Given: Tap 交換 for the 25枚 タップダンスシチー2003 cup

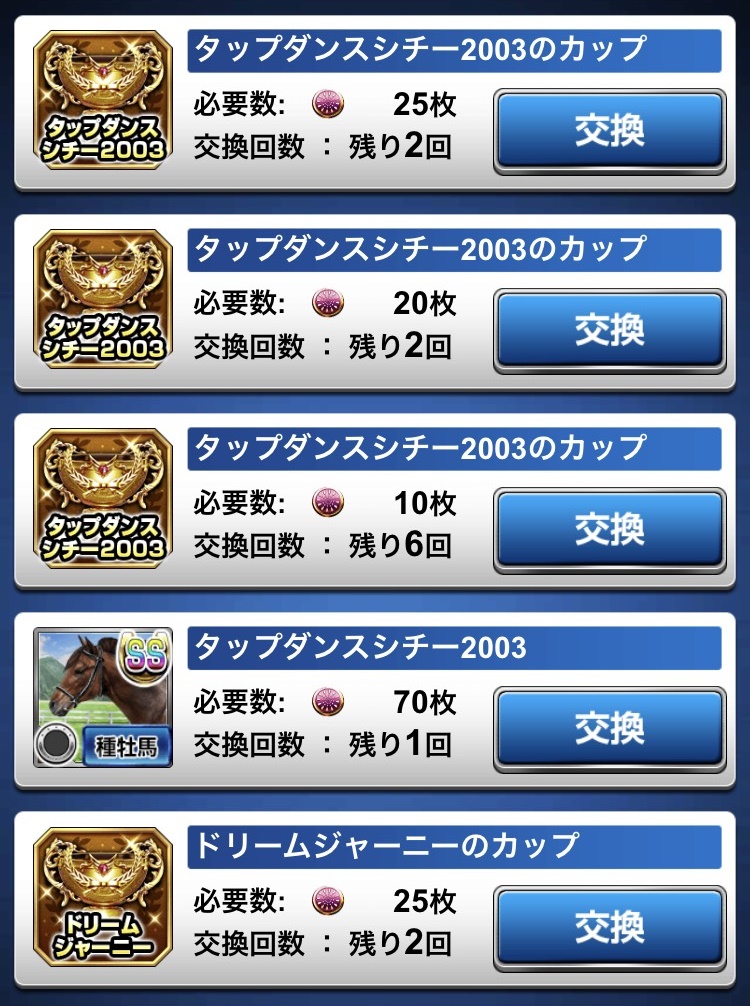Looking at the screenshot, I should click(609, 131).
